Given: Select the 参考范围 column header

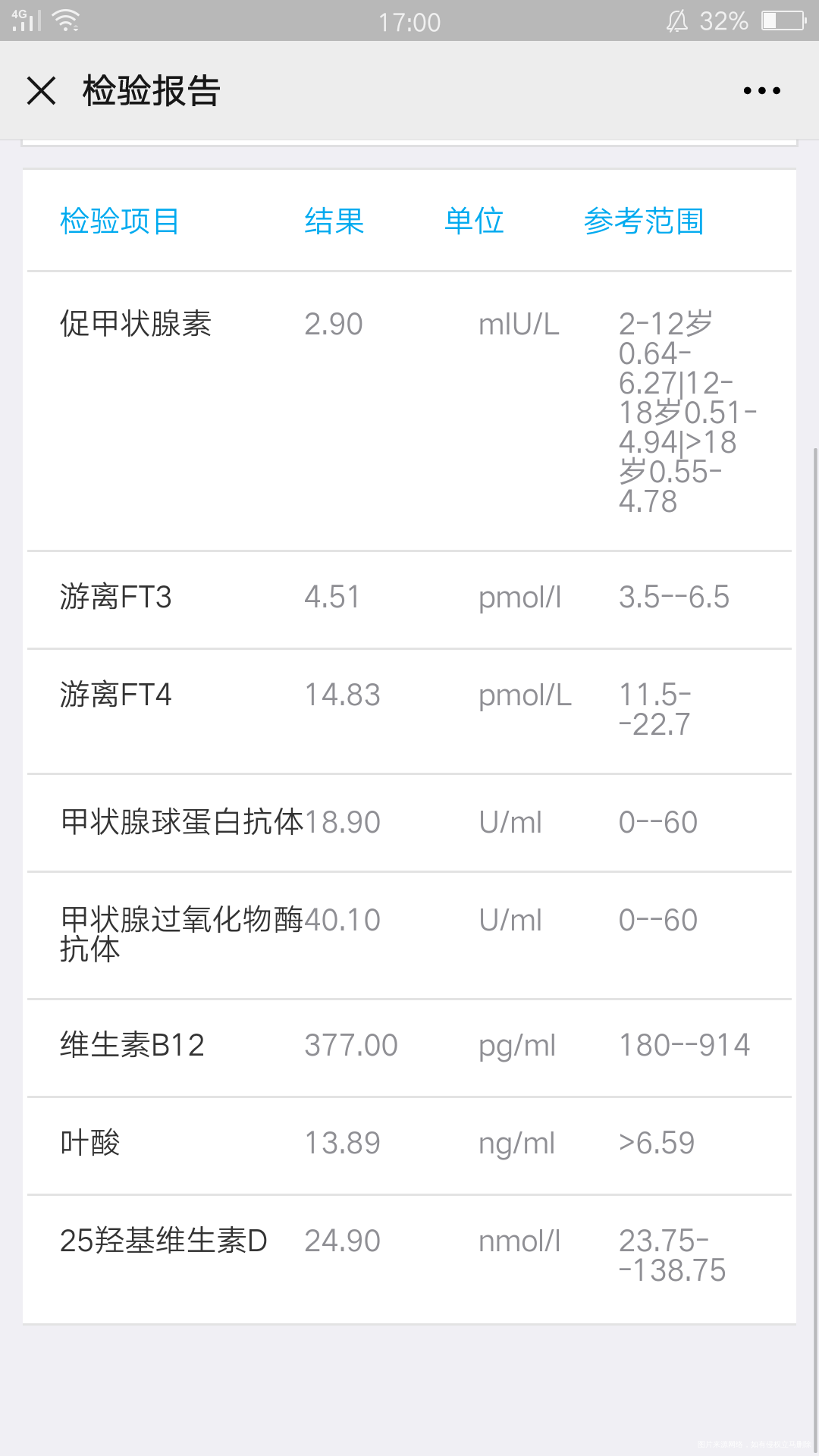Looking at the screenshot, I should (644, 221).
